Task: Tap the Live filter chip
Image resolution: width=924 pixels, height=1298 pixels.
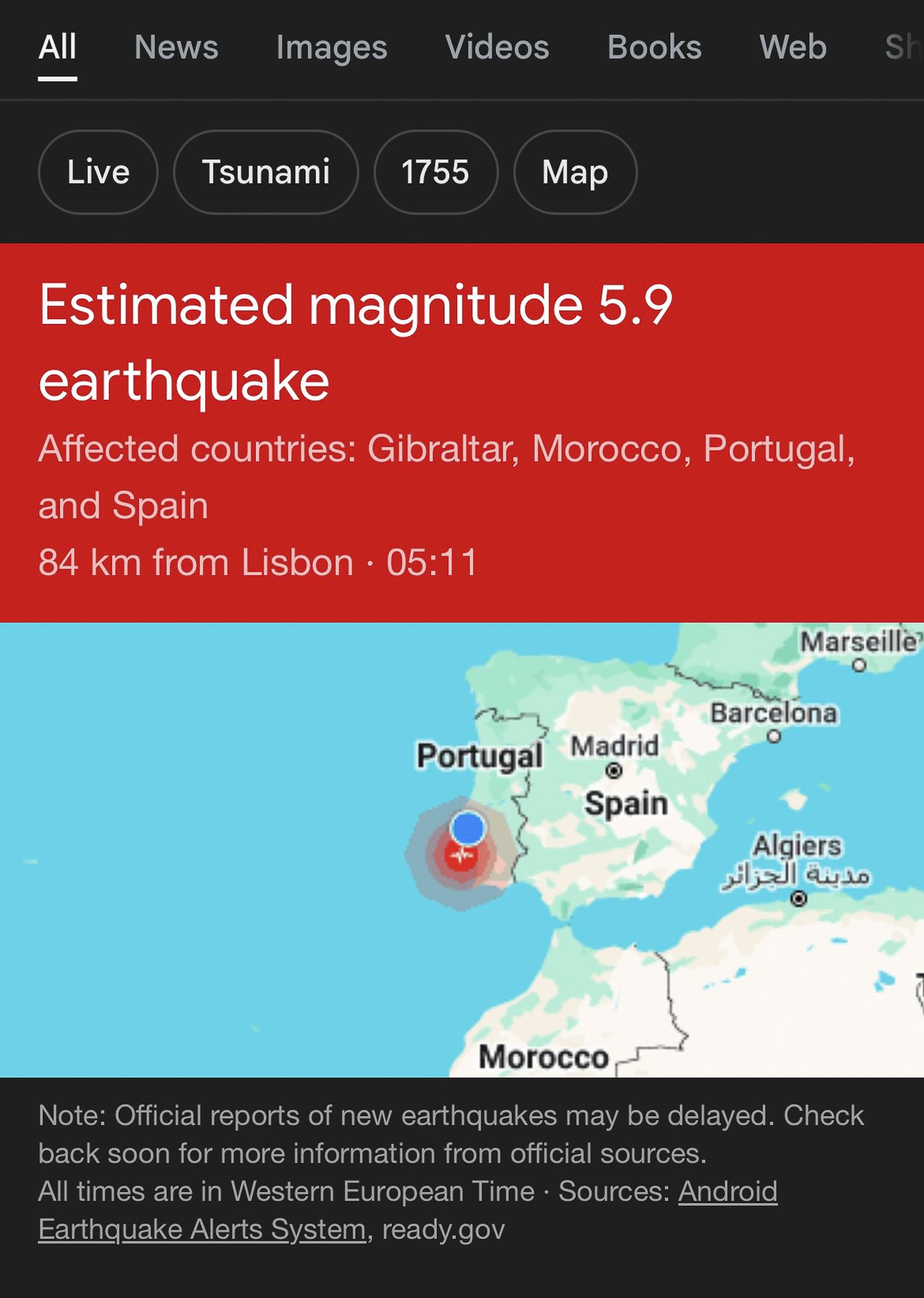Action: pos(98,172)
